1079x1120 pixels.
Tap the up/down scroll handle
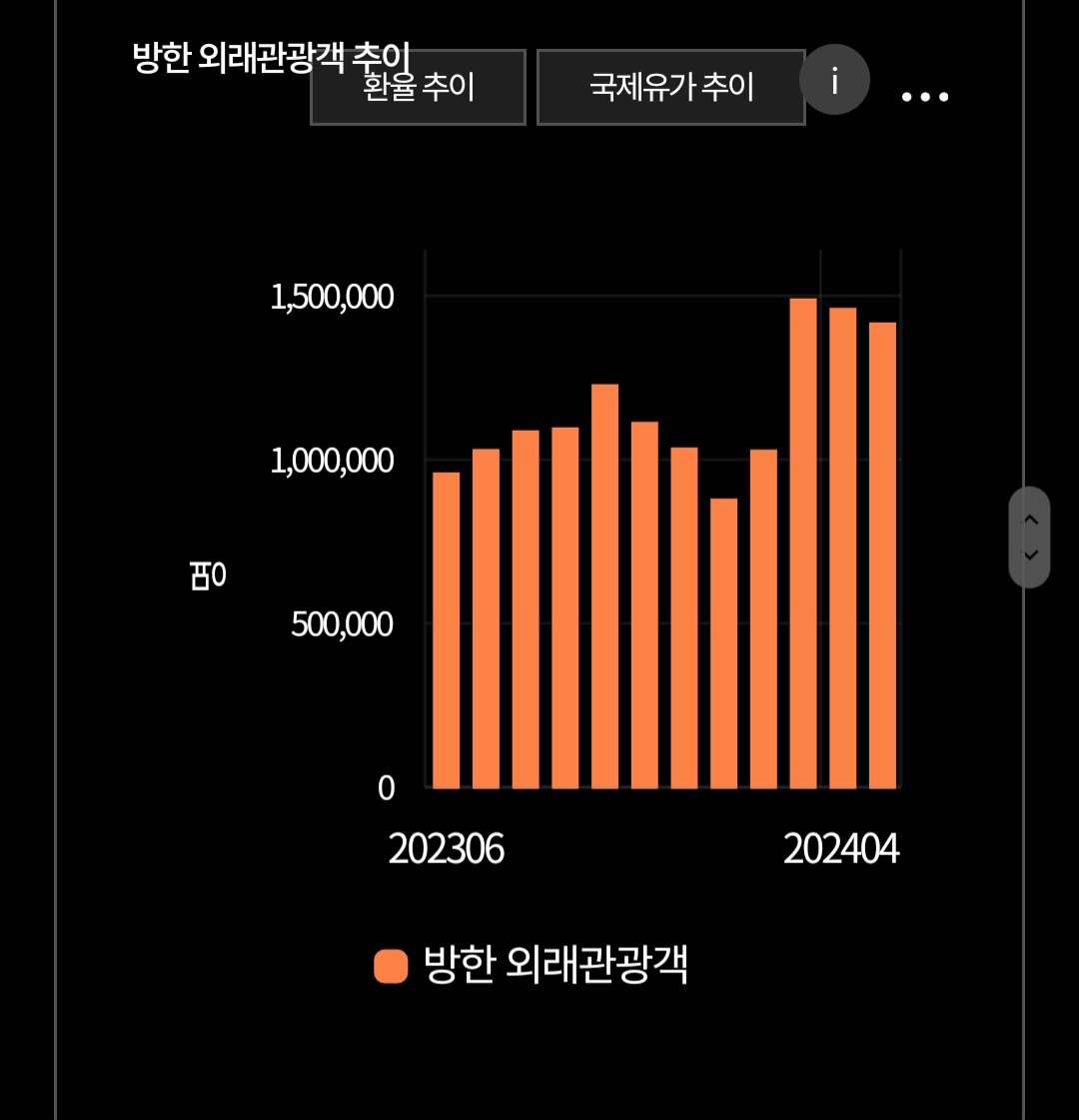click(x=1030, y=538)
